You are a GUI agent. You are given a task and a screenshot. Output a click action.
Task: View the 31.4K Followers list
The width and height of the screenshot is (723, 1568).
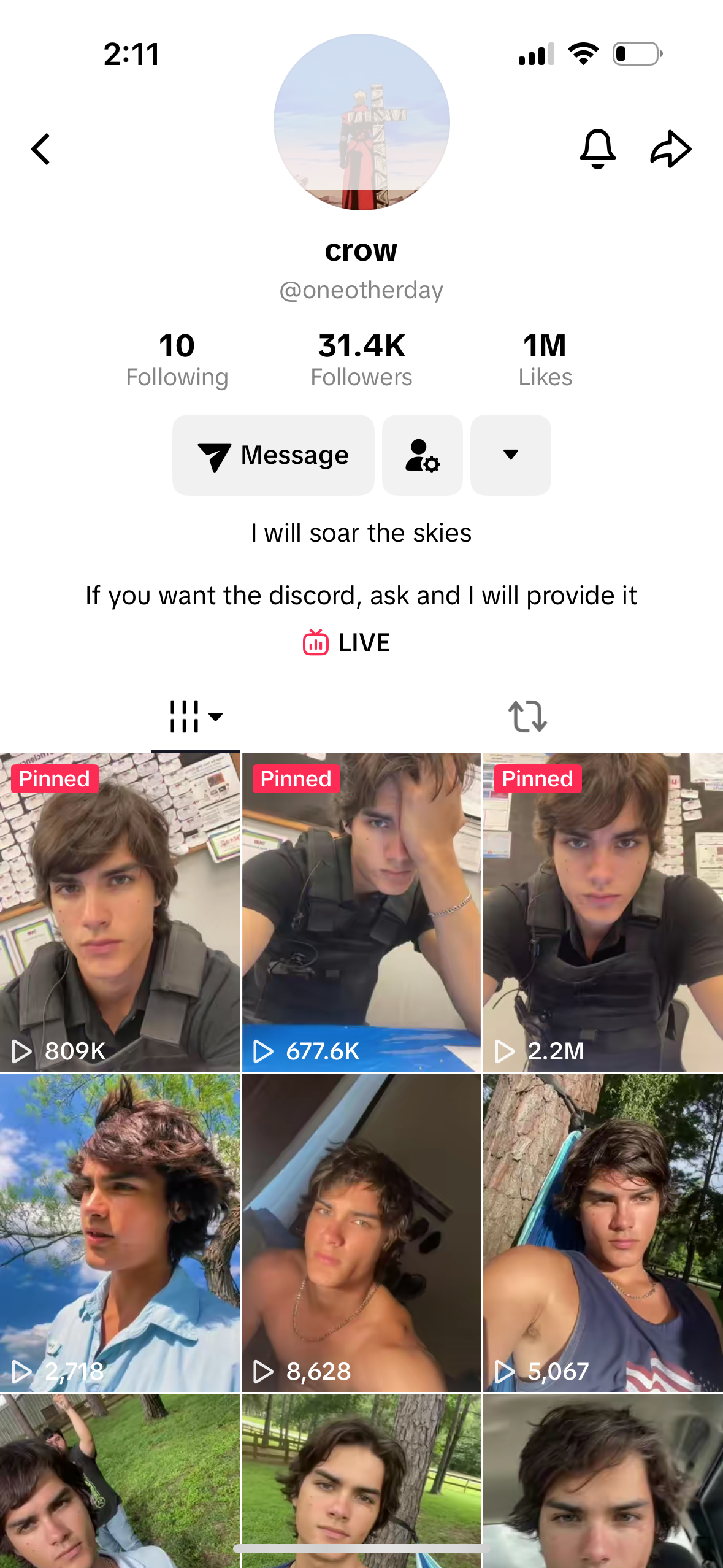pos(361,359)
